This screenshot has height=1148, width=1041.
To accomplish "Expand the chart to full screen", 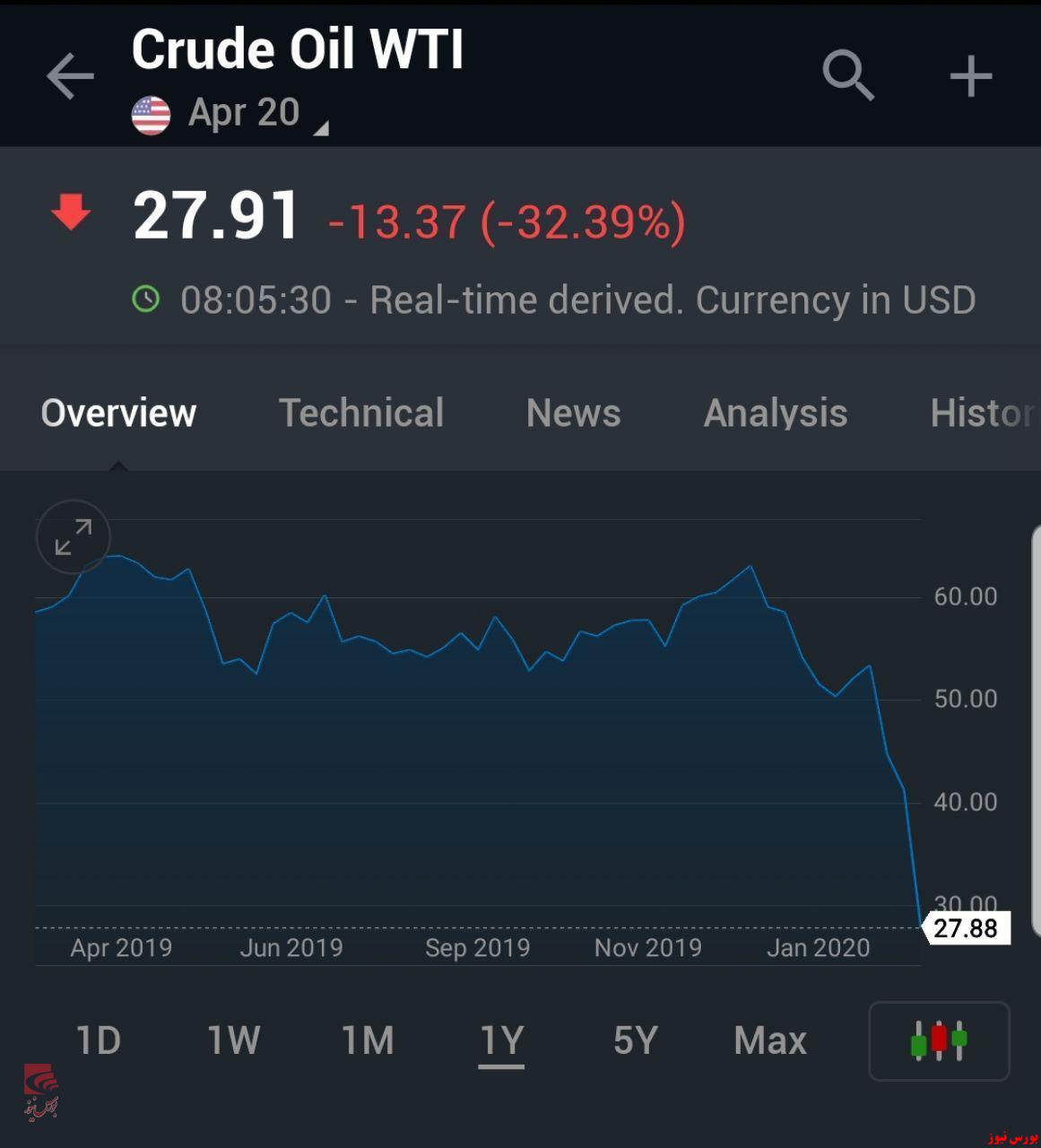I will click(x=74, y=537).
